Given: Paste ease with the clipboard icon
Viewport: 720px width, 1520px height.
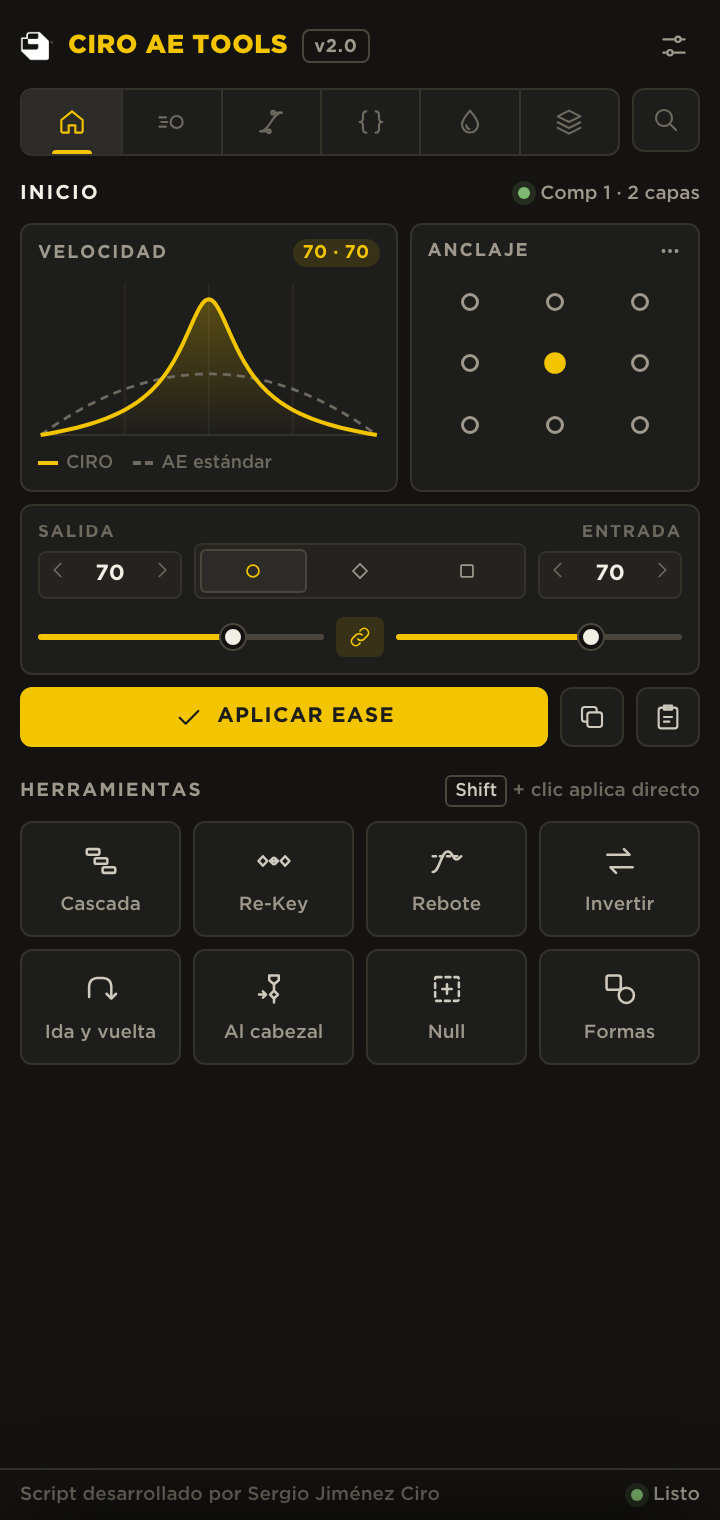Looking at the screenshot, I should (x=668, y=717).
